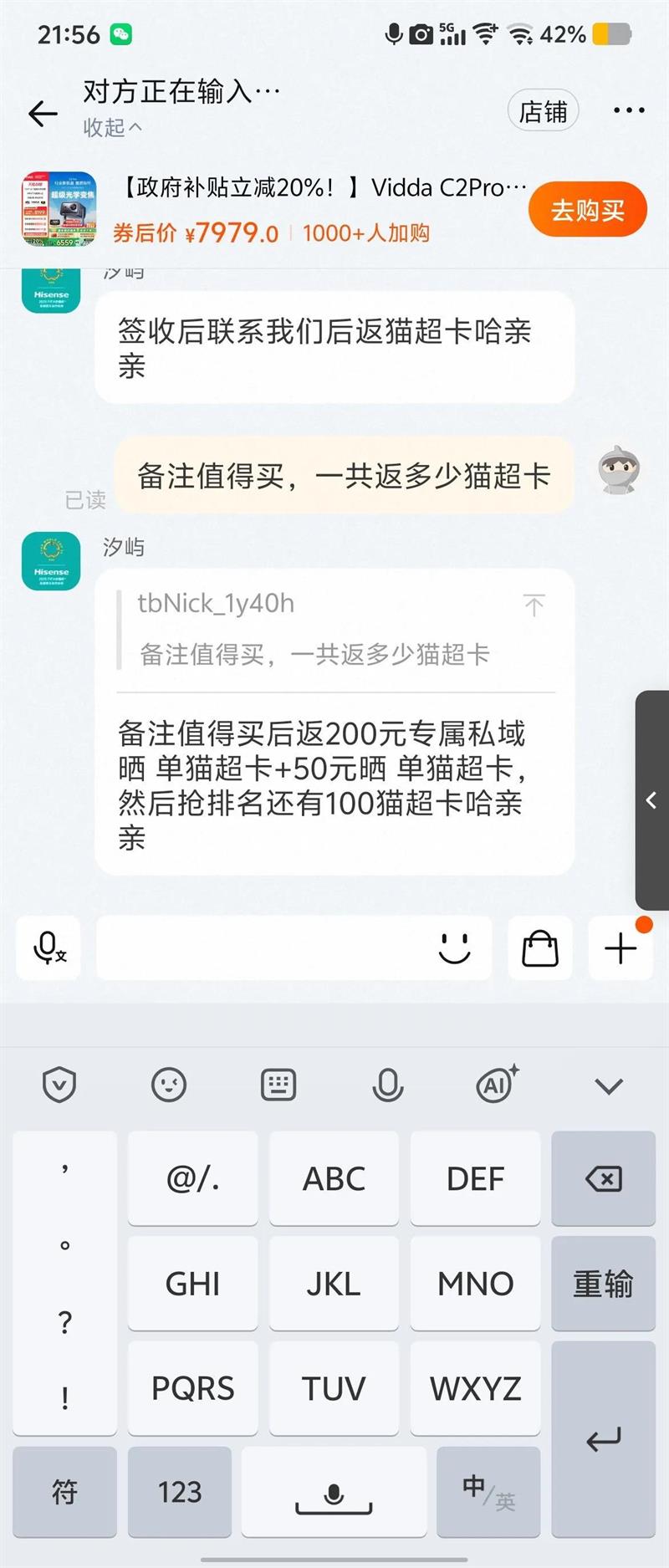Open the three-dot overflow menu
This screenshot has width=669, height=1568.
629,110
